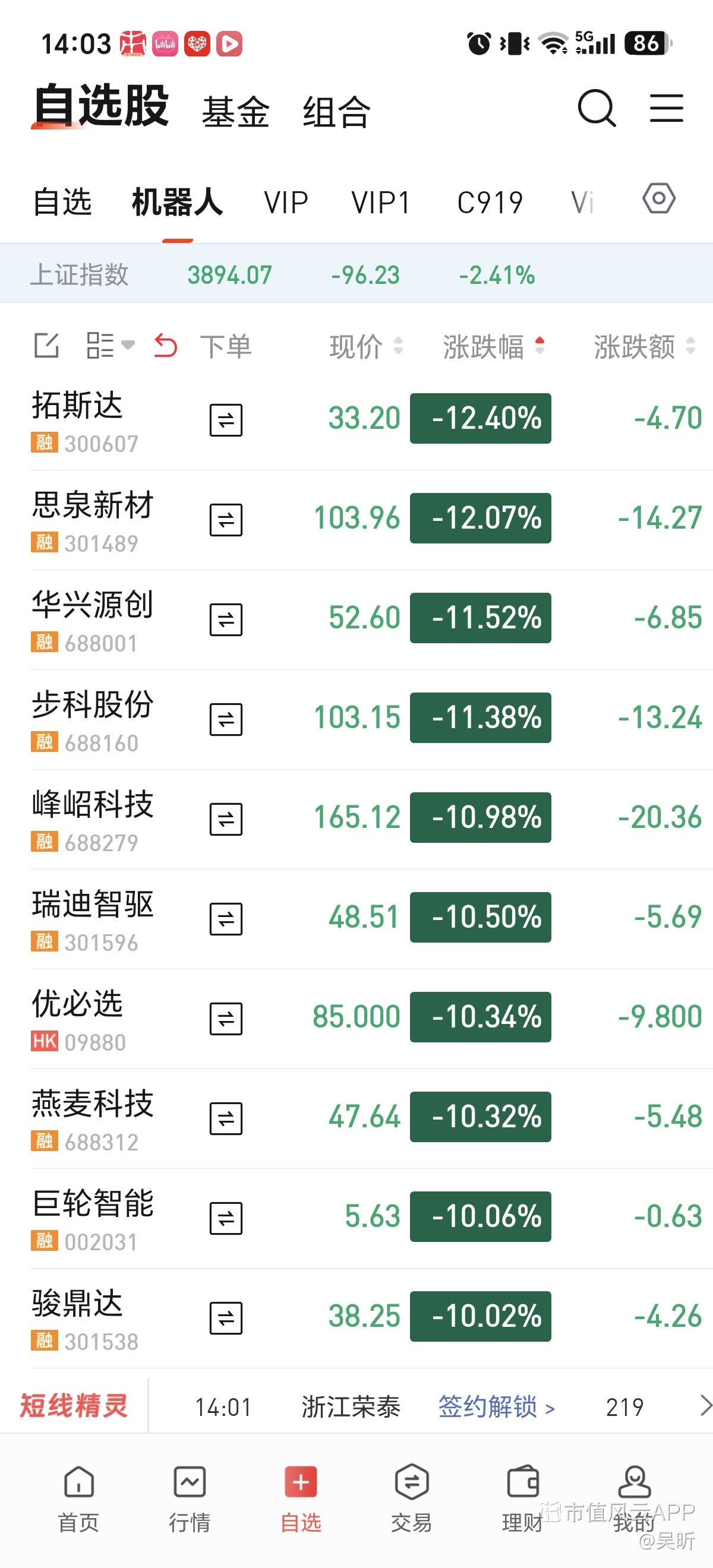The height and width of the screenshot is (1568, 713).
Task: Switch to the 基金 top tab
Action: [236, 112]
